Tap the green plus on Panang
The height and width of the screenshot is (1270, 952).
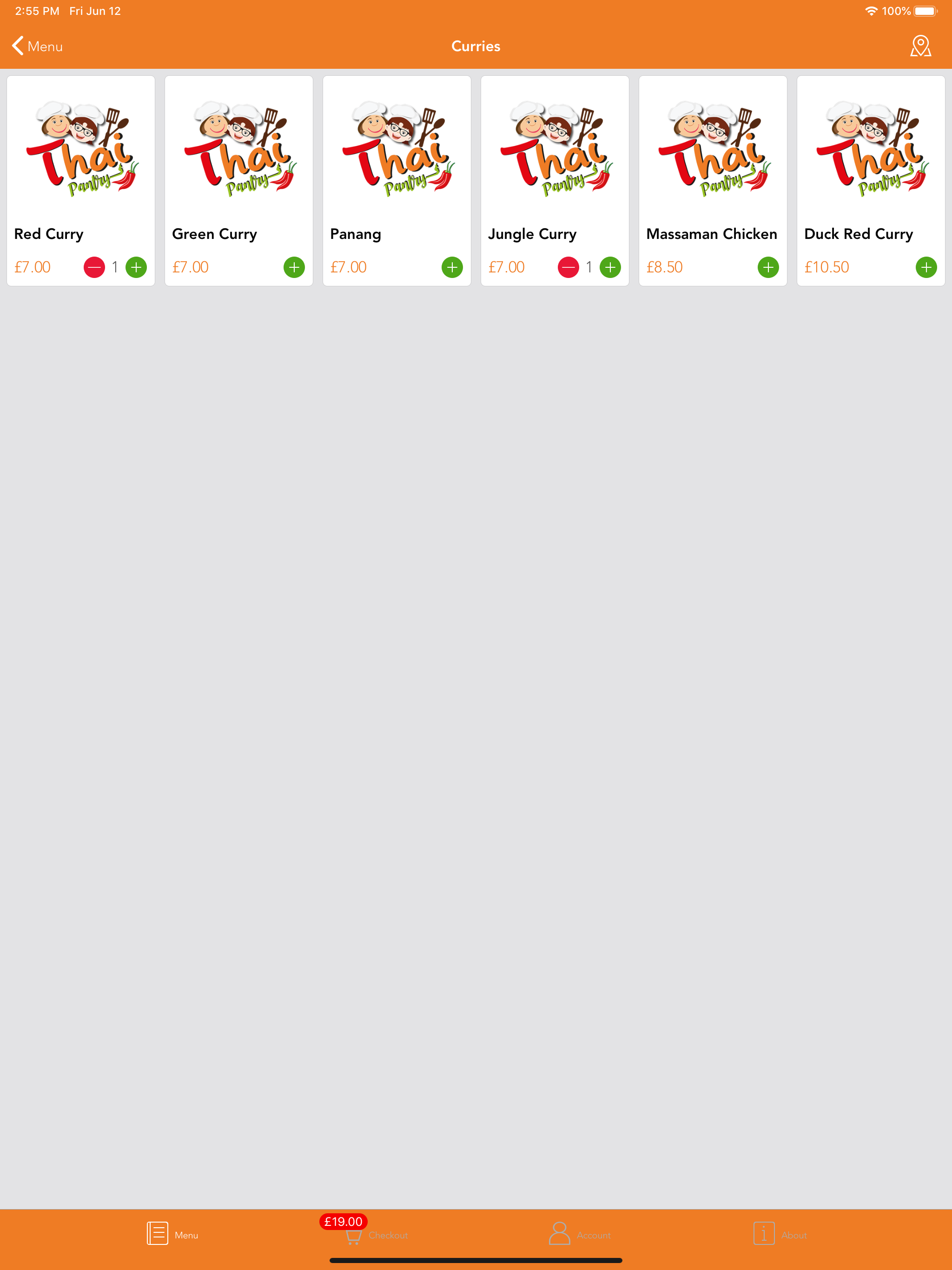click(x=452, y=267)
